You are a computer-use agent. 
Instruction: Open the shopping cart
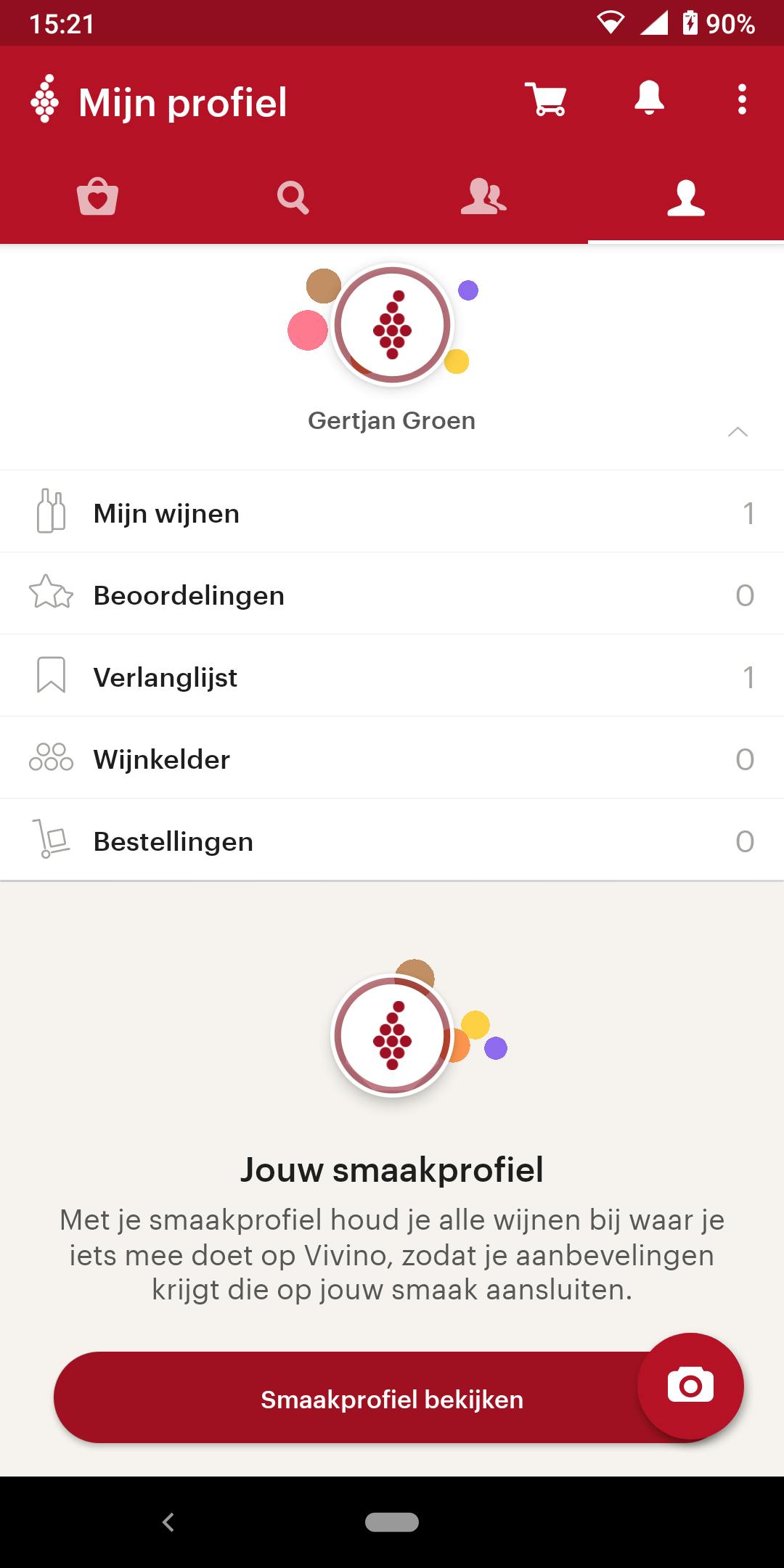pyautogui.click(x=545, y=102)
